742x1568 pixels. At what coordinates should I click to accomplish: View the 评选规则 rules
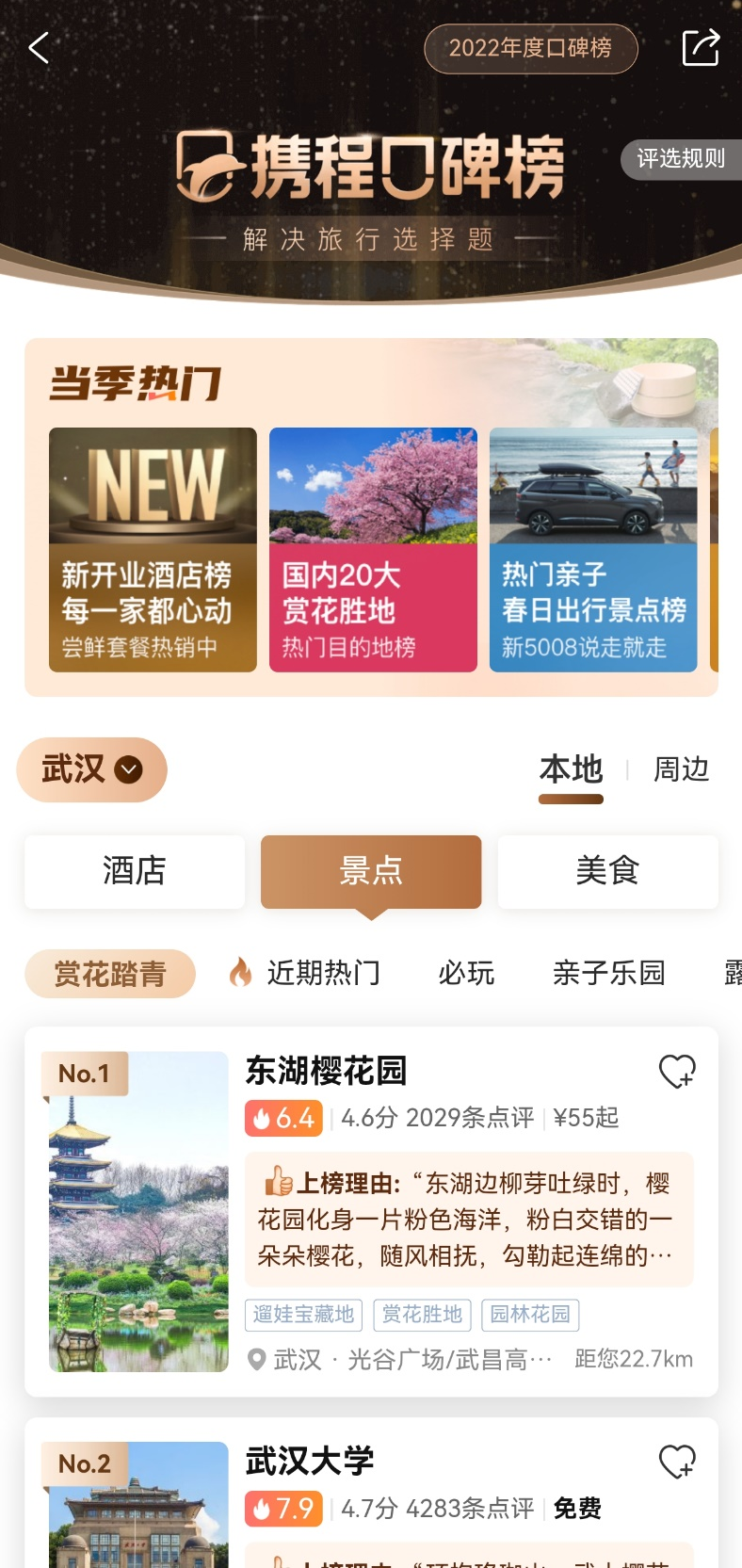(x=681, y=158)
